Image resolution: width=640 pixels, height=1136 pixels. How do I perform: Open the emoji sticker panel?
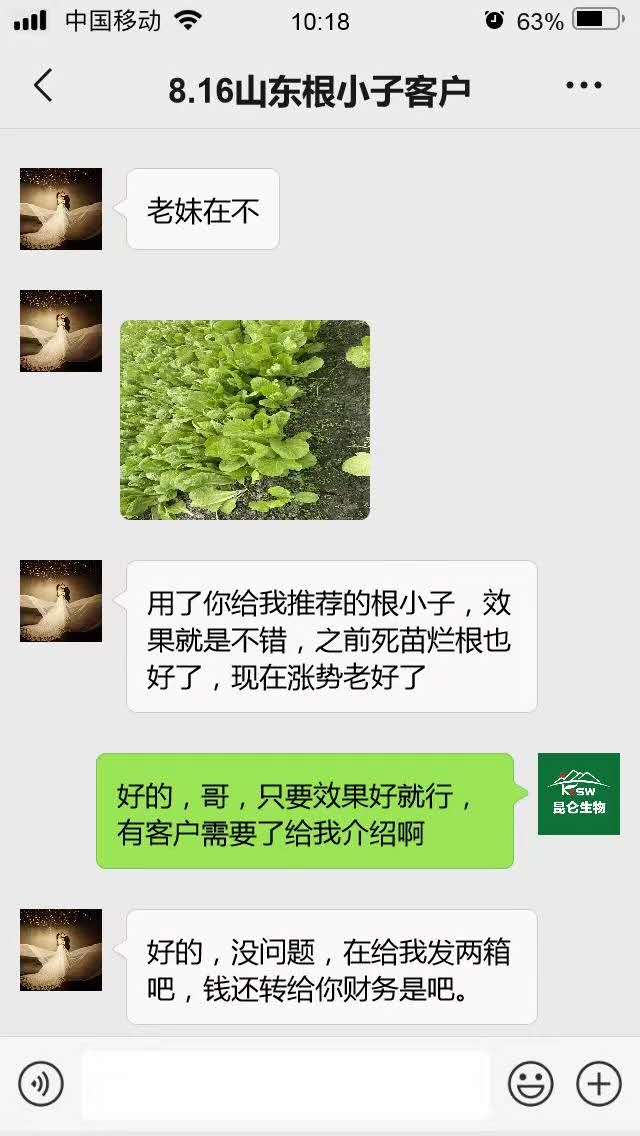tap(531, 1084)
